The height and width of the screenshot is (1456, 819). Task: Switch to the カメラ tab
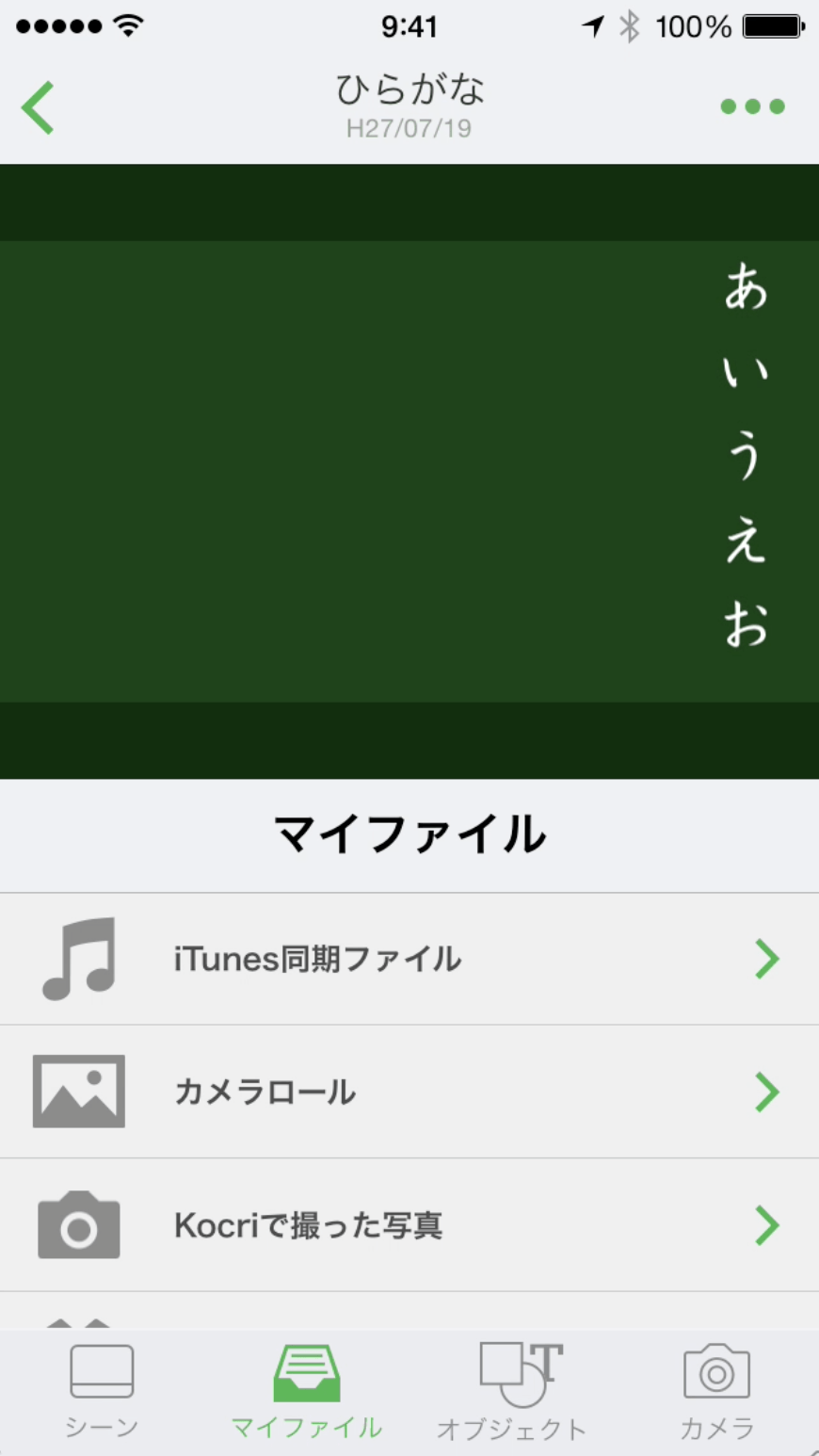(716, 1391)
